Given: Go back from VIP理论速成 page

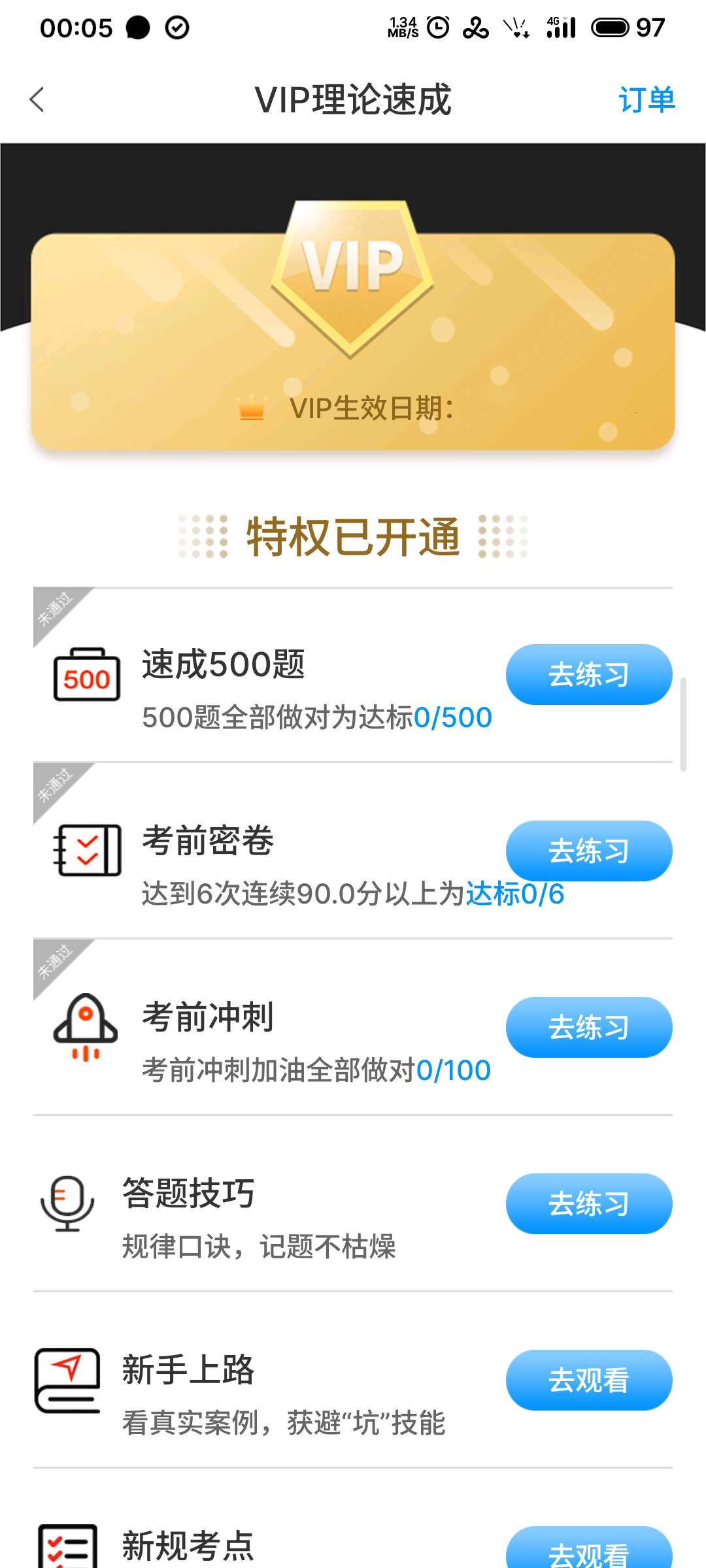Looking at the screenshot, I should (x=37, y=100).
